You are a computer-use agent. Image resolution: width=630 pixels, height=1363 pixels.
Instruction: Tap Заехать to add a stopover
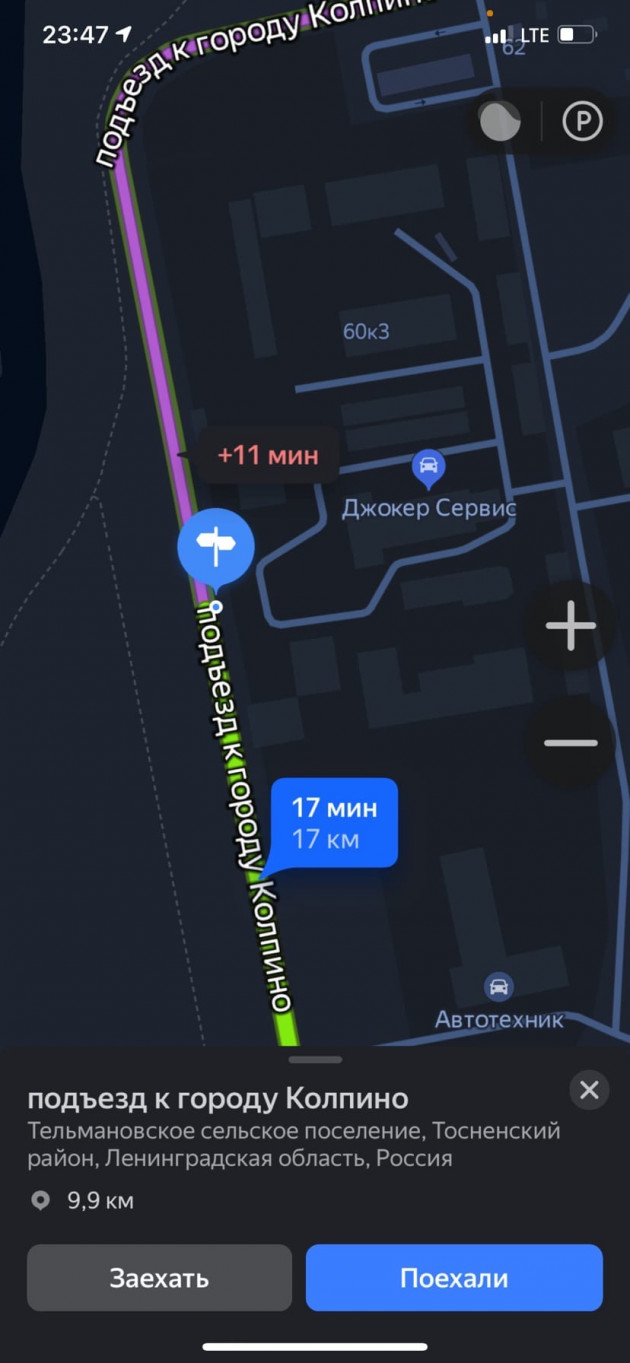point(159,1277)
